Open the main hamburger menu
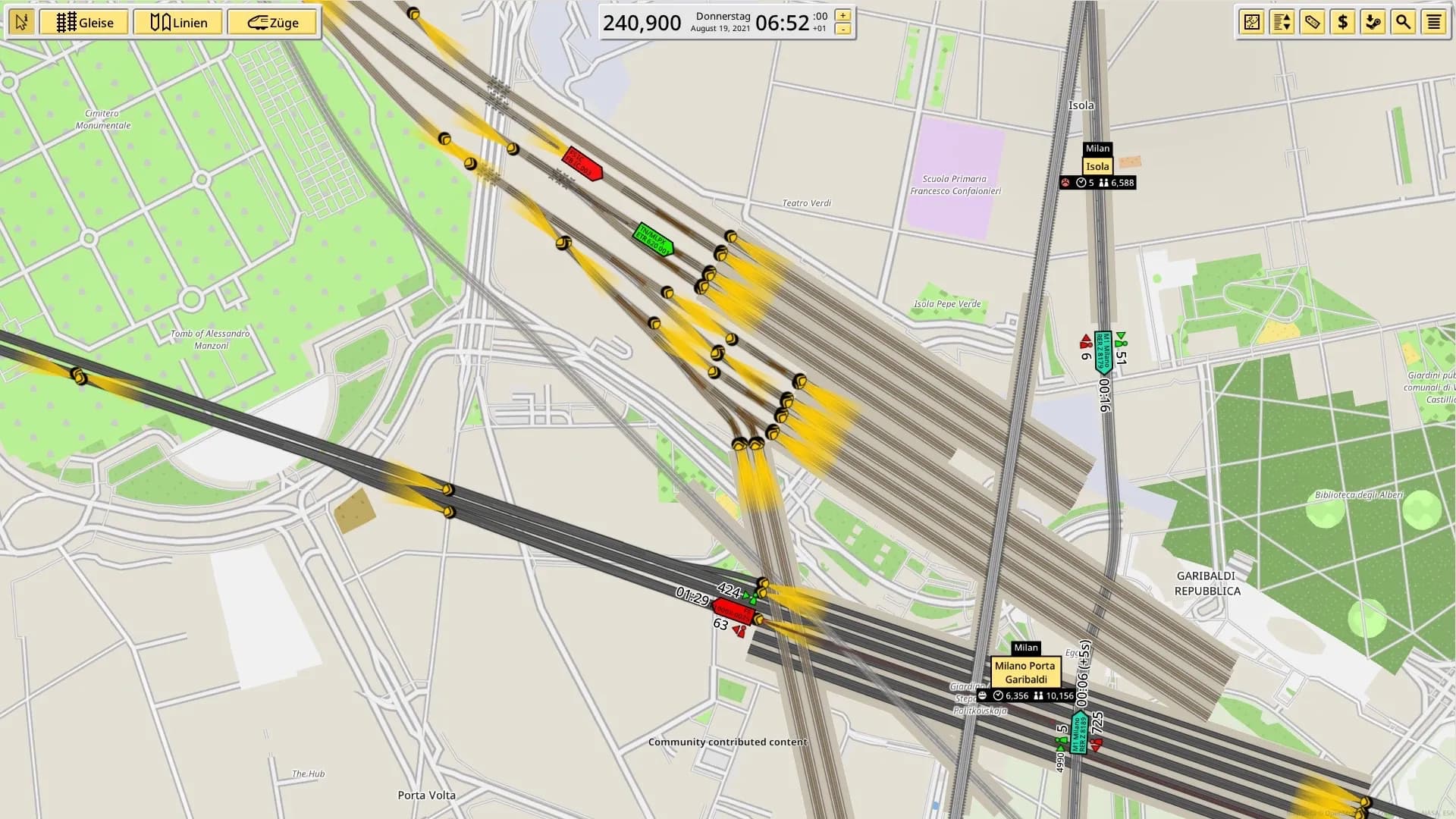This screenshot has height=819, width=1456. [x=1434, y=22]
